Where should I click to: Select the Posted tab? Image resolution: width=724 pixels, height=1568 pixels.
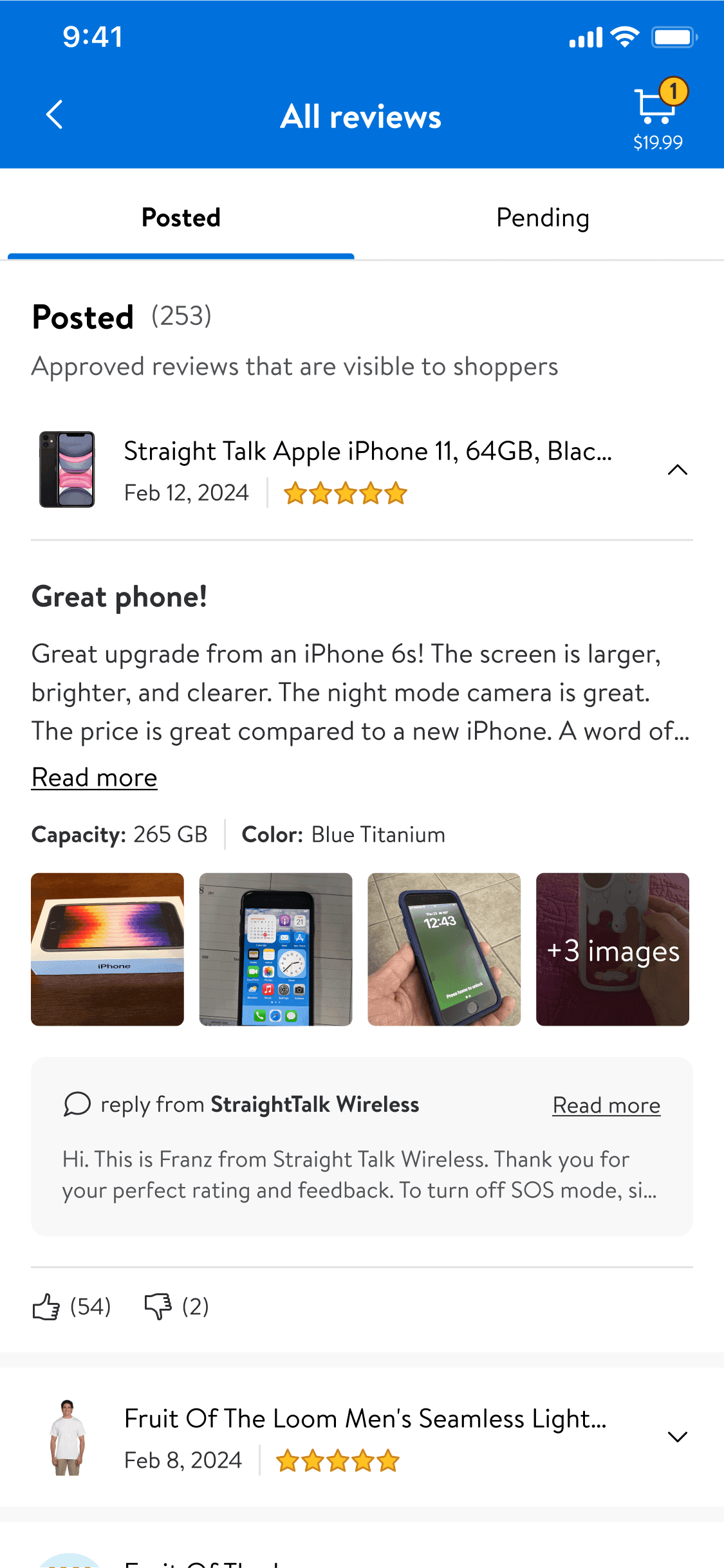click(181, 218)
